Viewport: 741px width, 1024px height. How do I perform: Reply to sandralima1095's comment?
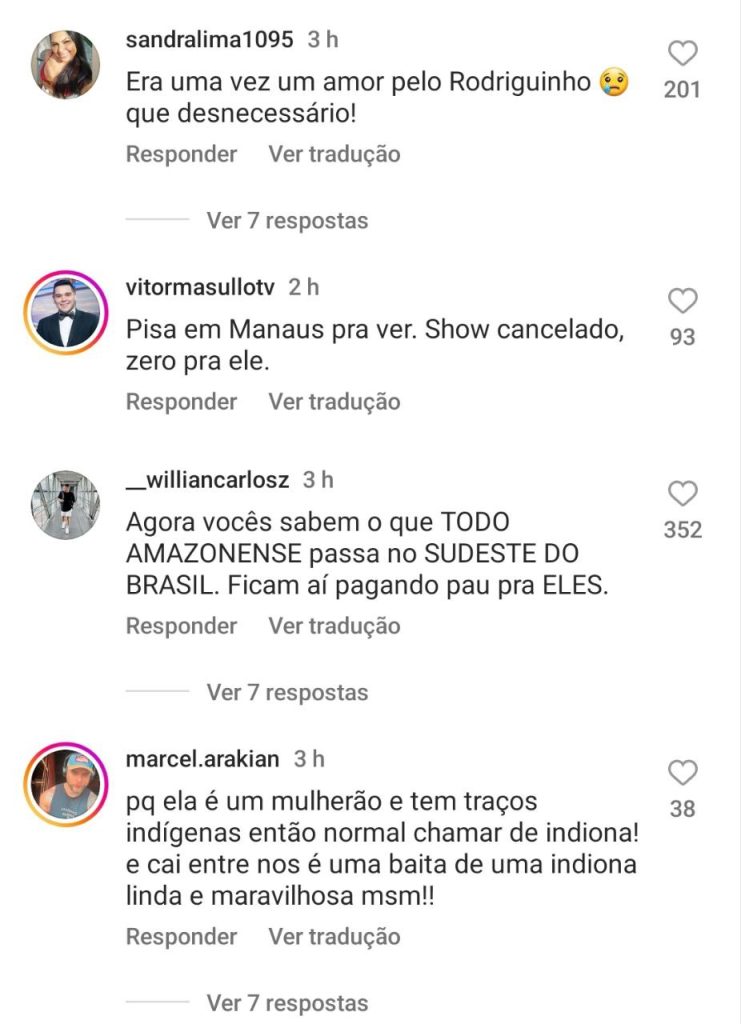181,154
